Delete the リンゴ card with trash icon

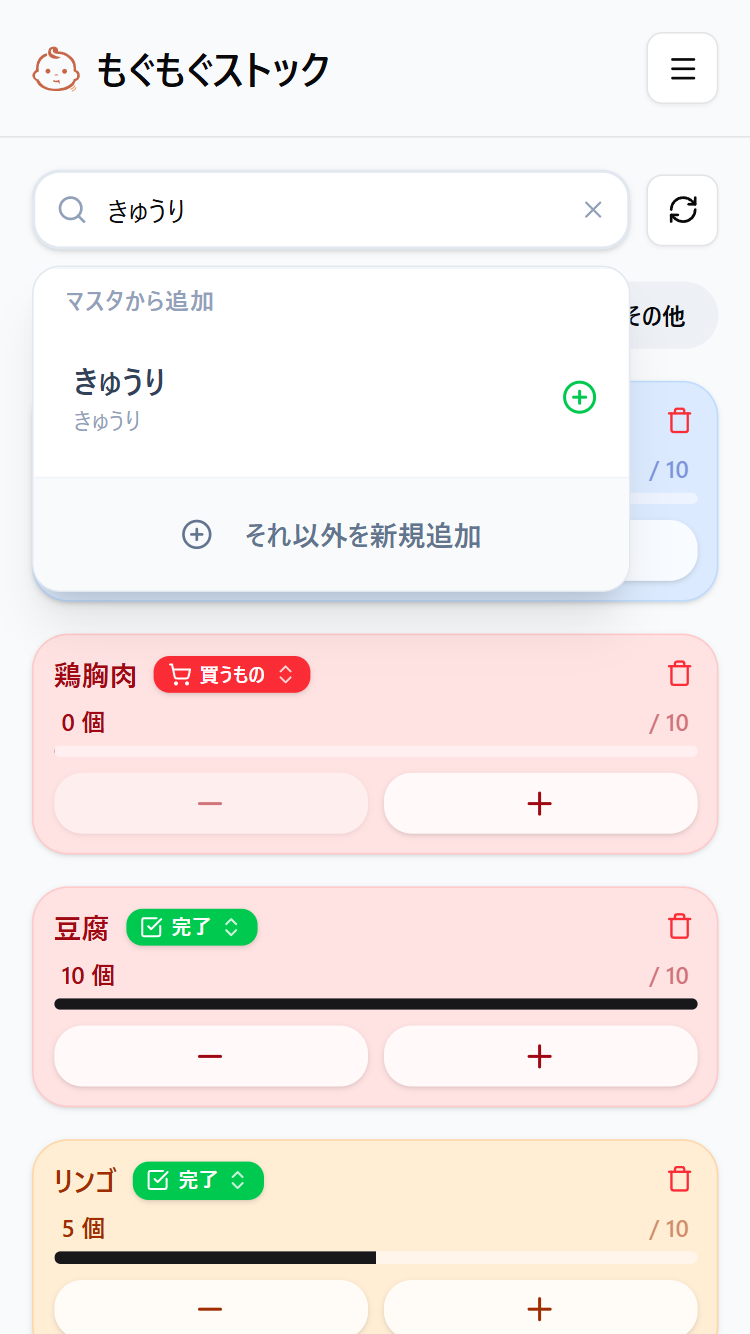679,1180
